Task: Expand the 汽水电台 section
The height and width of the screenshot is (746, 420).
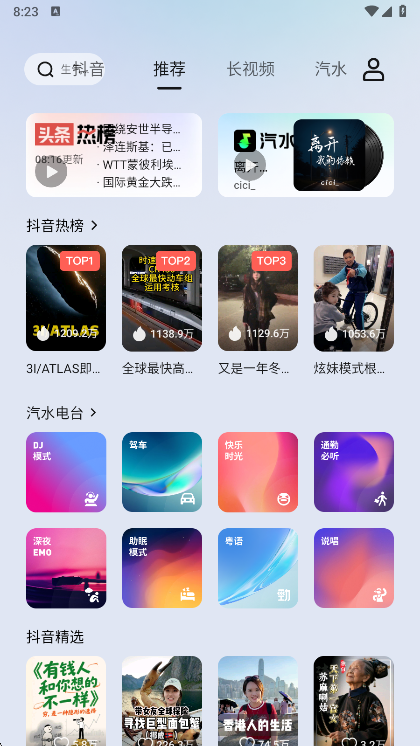Action: pyautogui.click(x=62, y=412)
